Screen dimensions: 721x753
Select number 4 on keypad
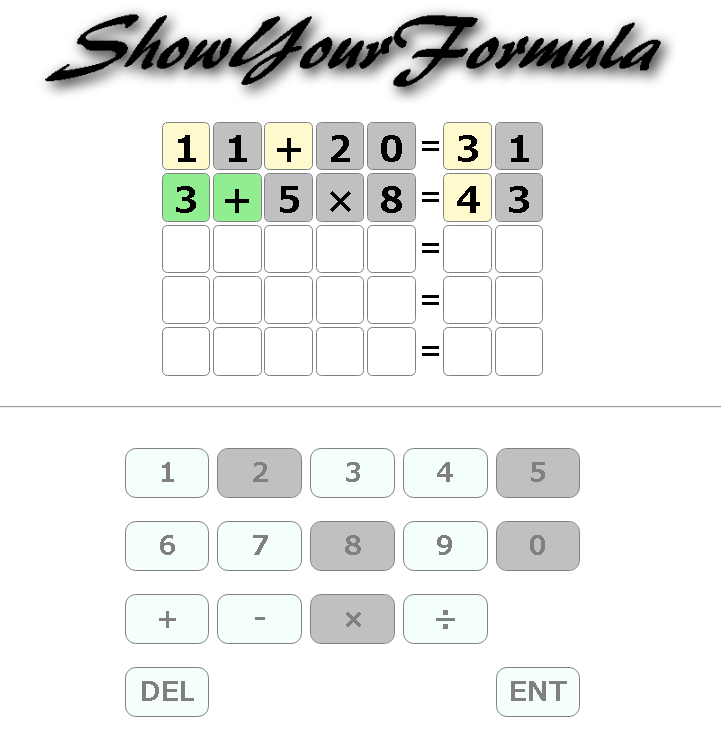tap(445, 473)
